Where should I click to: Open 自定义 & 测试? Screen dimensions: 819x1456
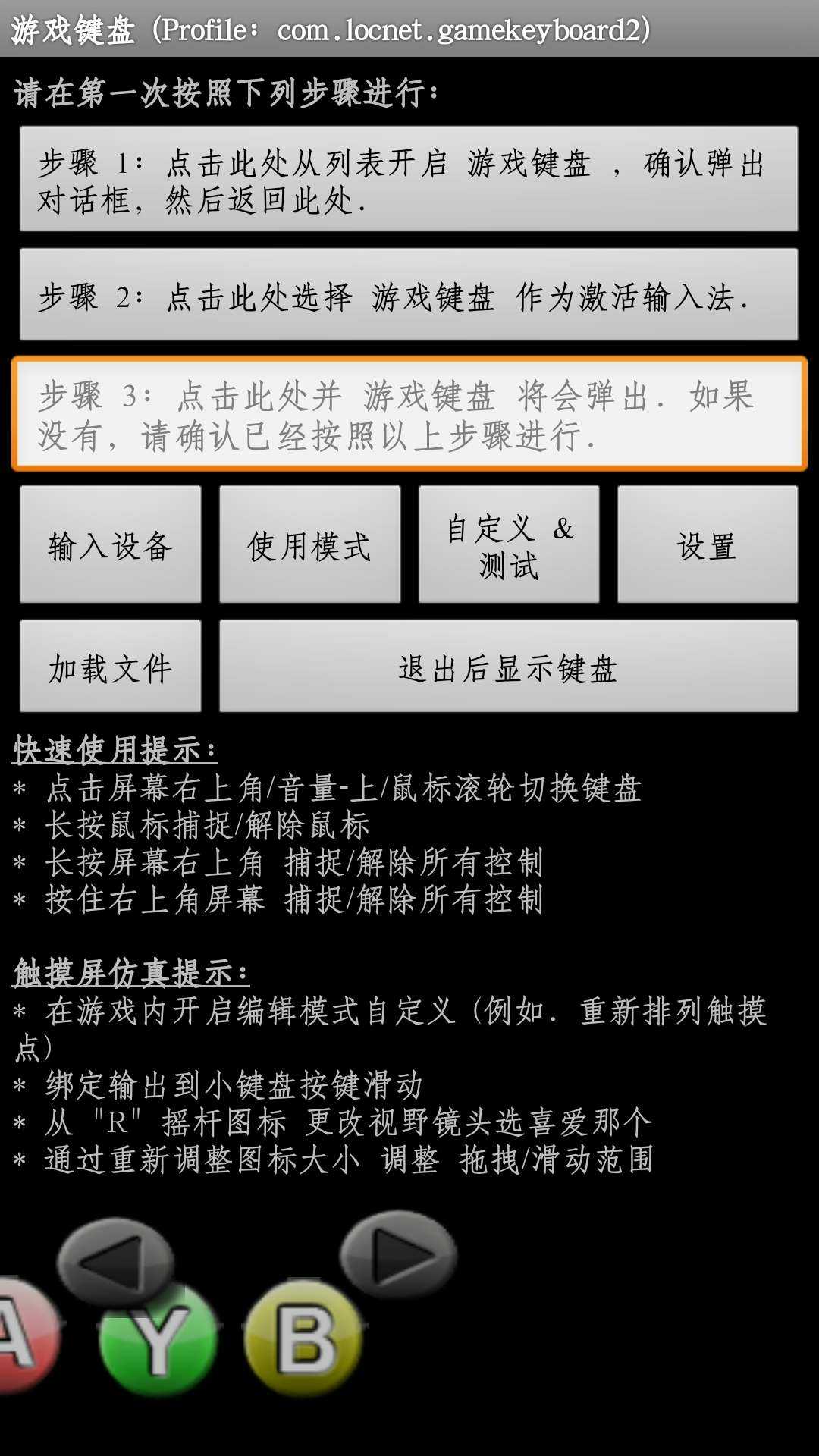509,544
